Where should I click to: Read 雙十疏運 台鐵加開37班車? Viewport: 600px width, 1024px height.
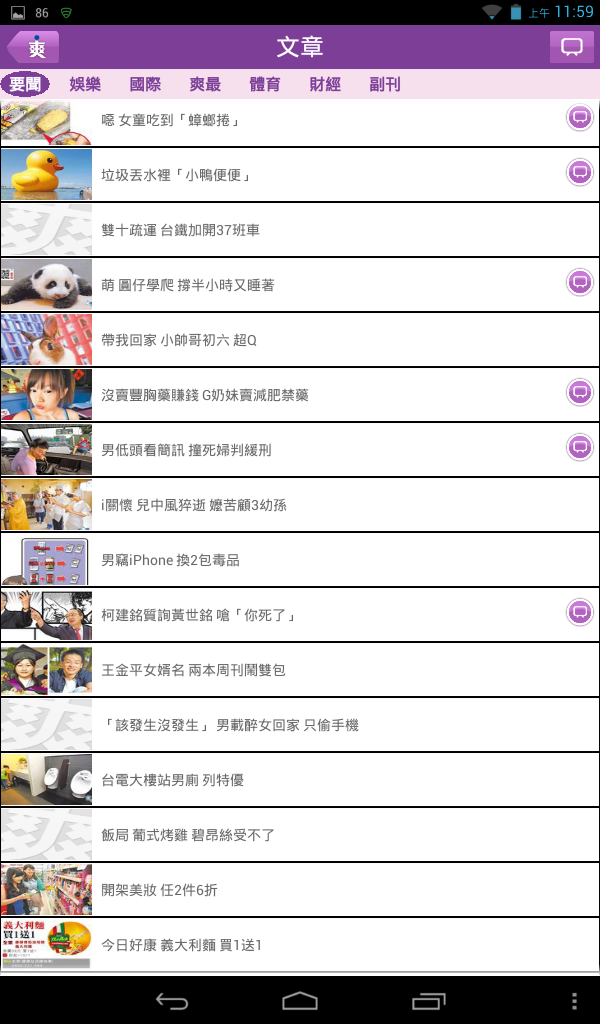coord(300,230)
